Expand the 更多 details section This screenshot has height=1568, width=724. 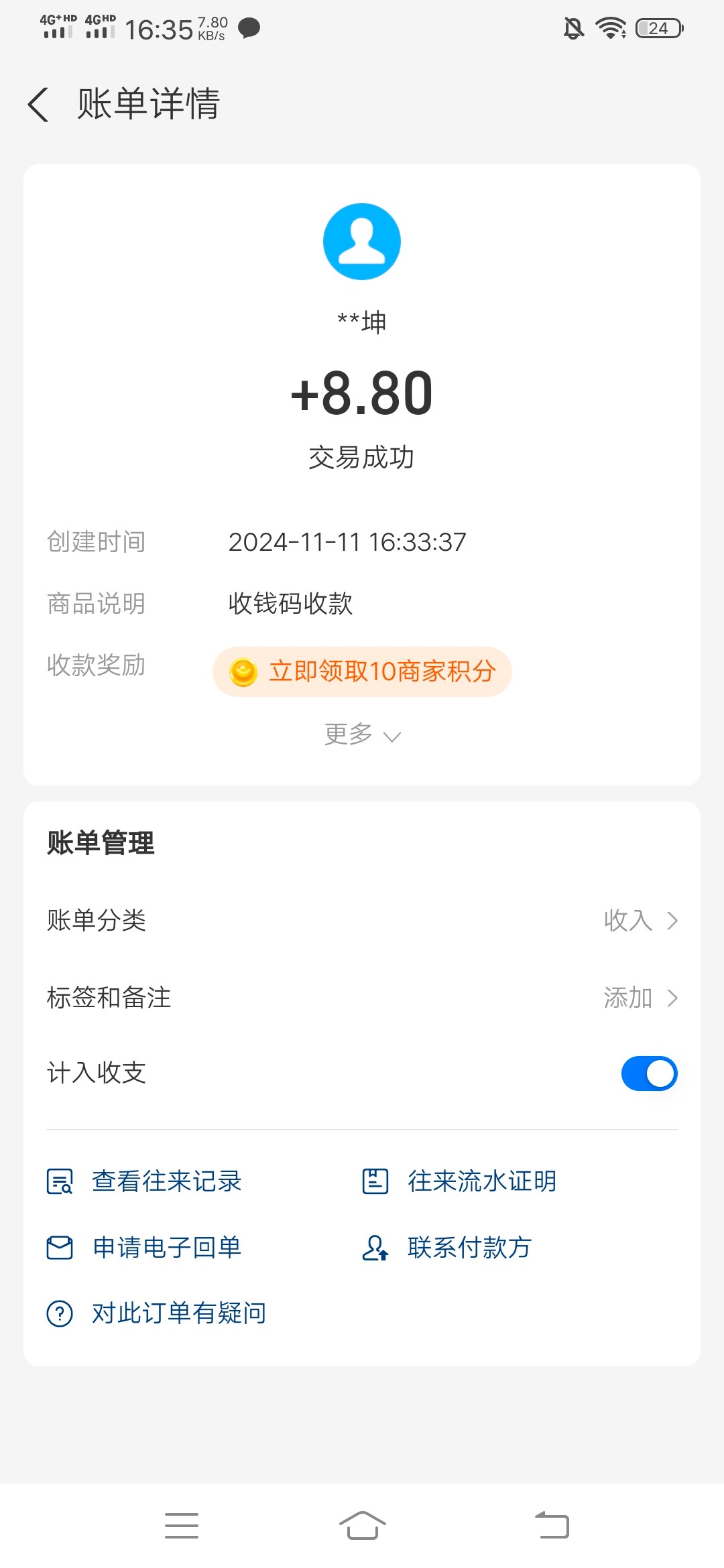pos(362,734)
